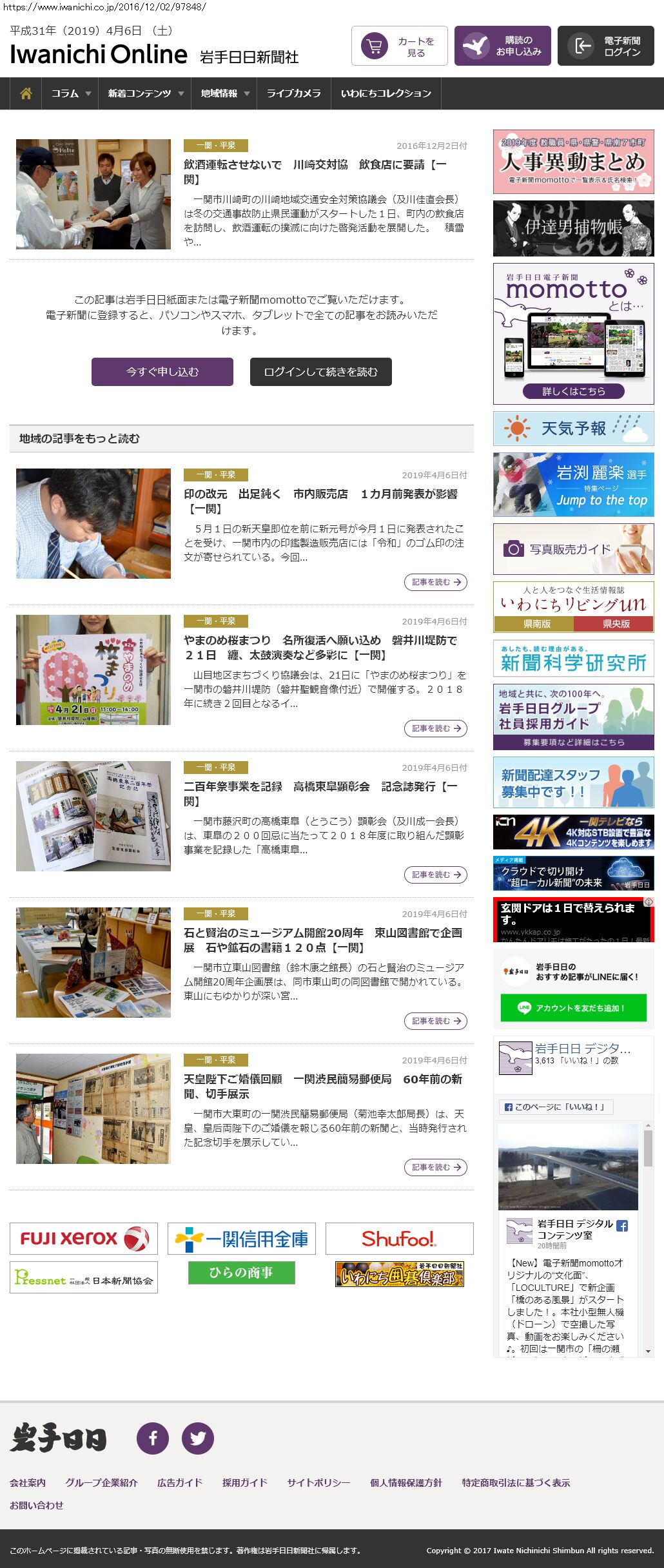Open the 写真販売ガイド banner
Viewport: 664px width, 1568px height.
(x=573, y=549)
